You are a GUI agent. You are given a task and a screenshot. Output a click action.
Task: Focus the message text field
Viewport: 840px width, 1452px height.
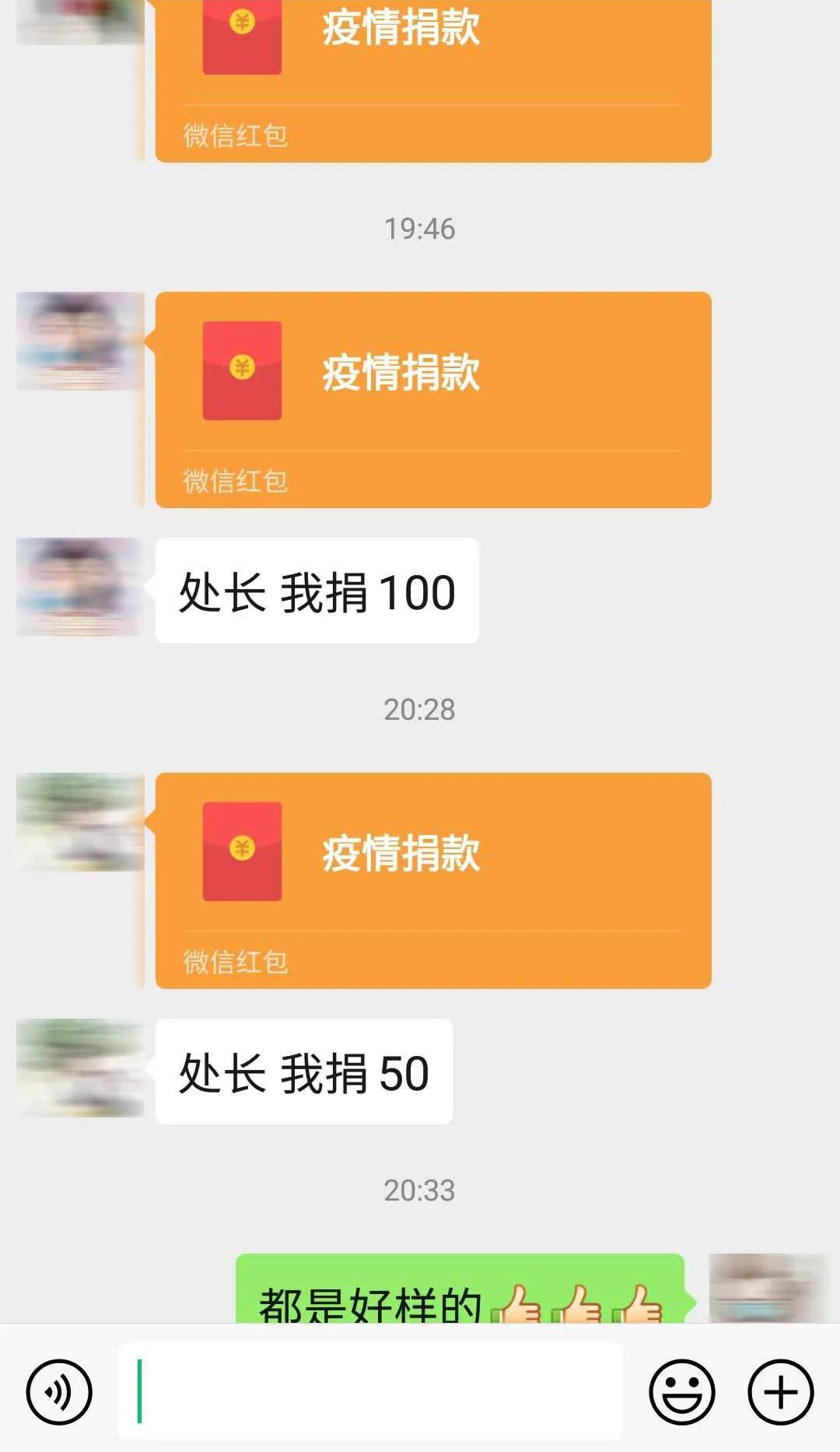pos(371,1391)
